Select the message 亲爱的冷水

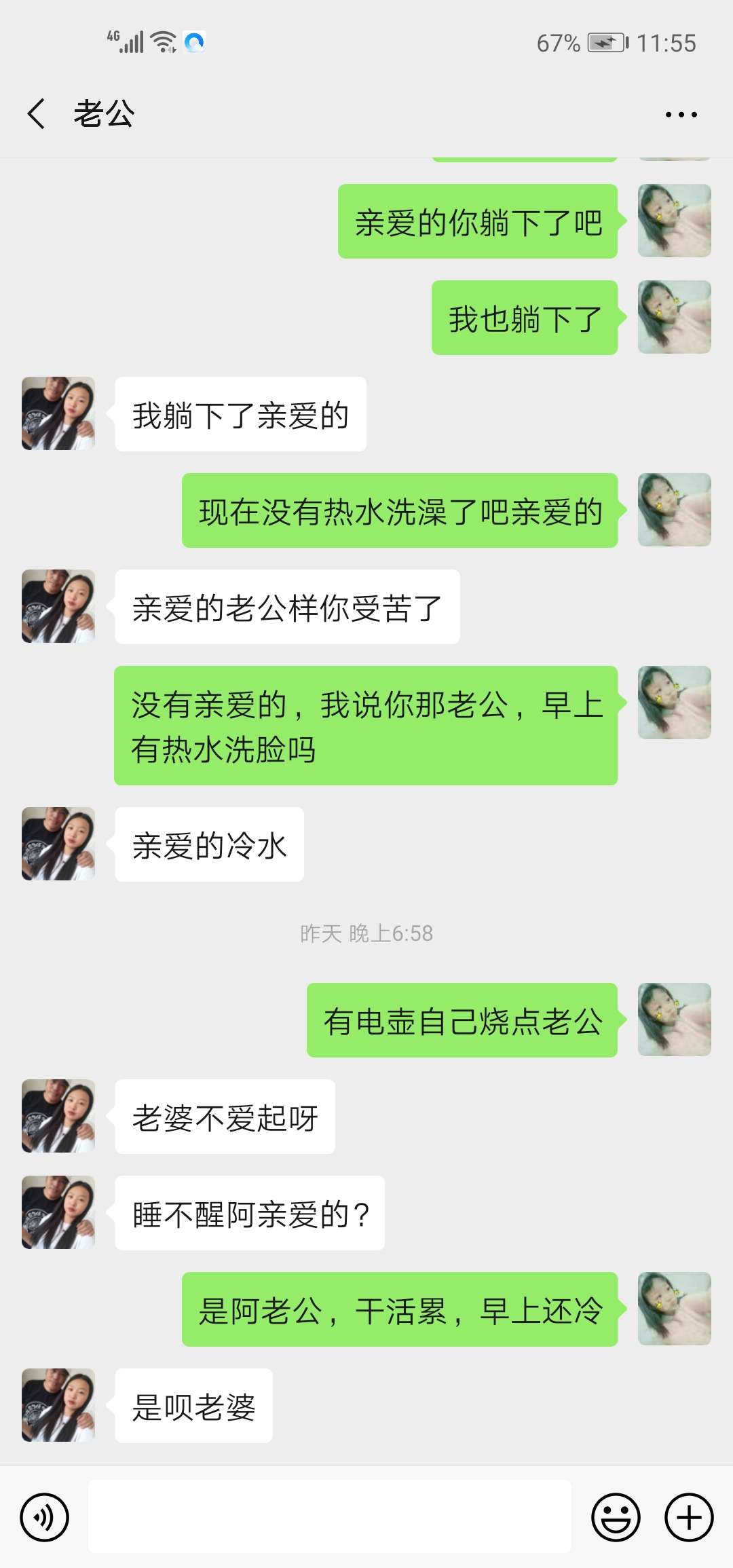point(208,844)
